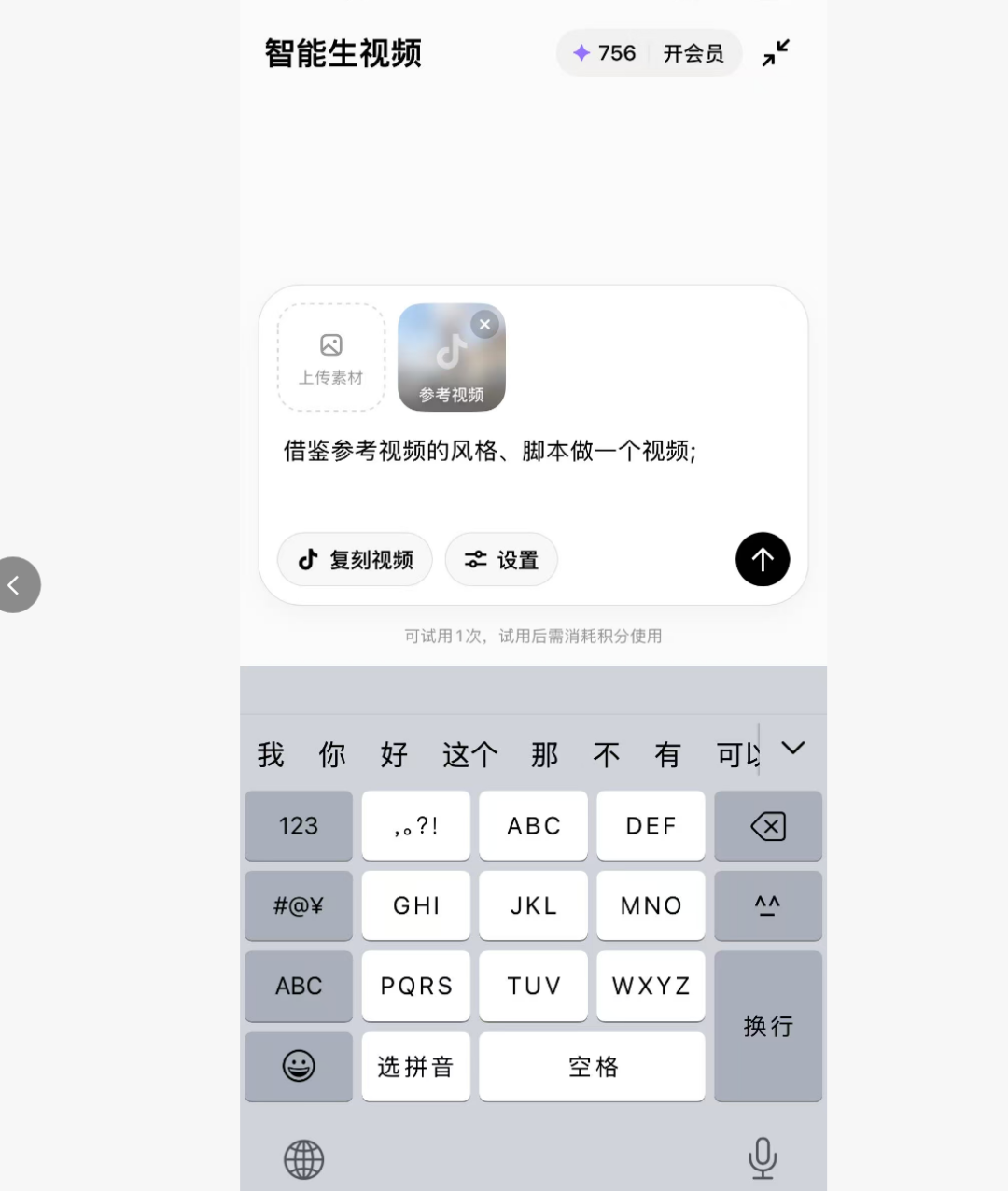Image resolution: width=1008 pixels, height=1191 pixels.
Task: Hit the keyboard backspace key
Action: 767,826
